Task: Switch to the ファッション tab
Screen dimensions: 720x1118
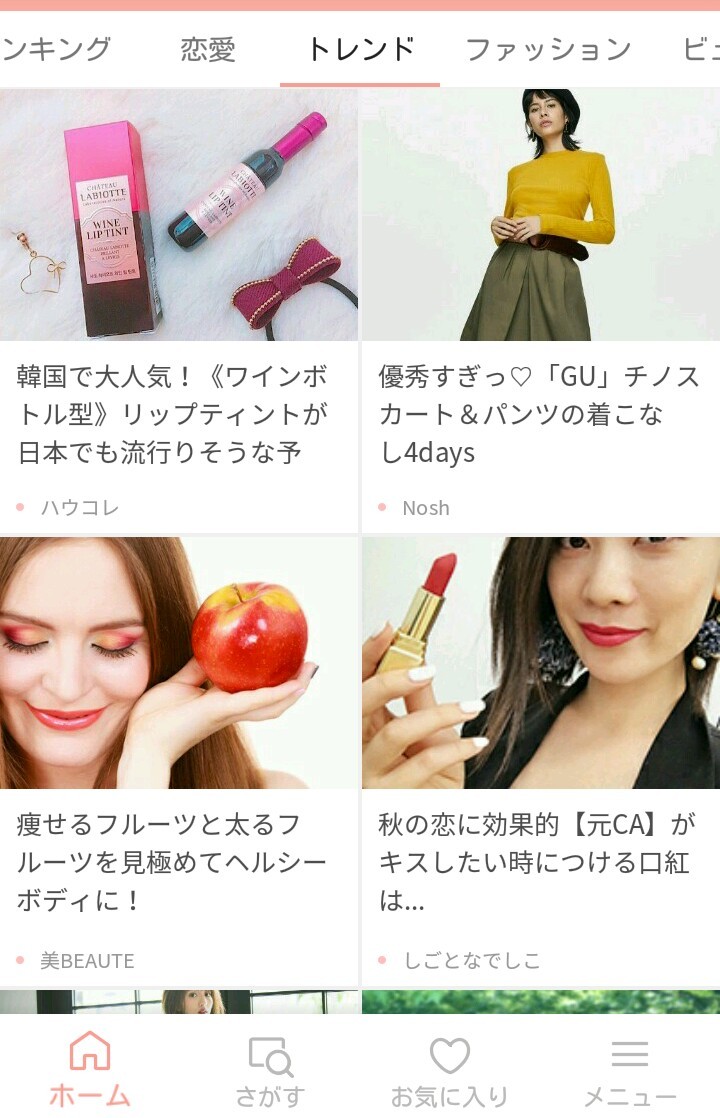Action: coord(548,49)
